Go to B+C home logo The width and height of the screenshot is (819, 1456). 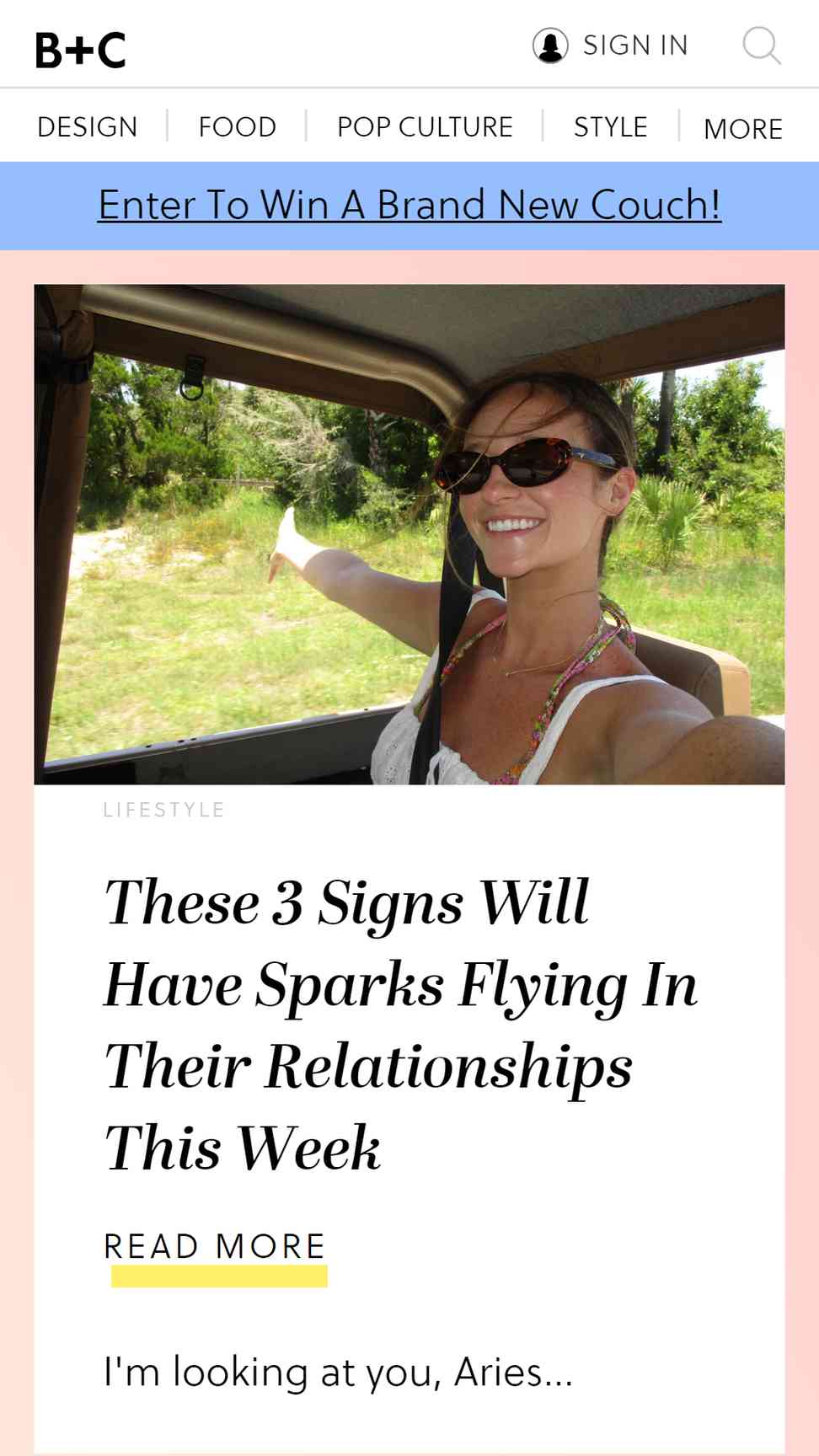[81, 50]
